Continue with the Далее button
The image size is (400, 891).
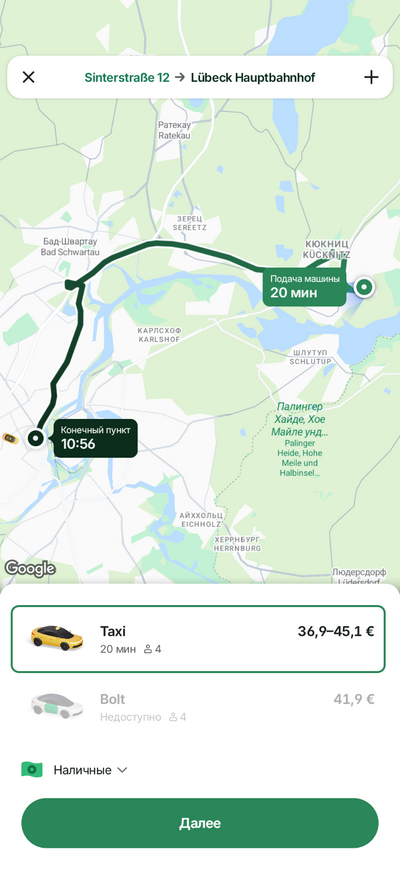[200, 823]
